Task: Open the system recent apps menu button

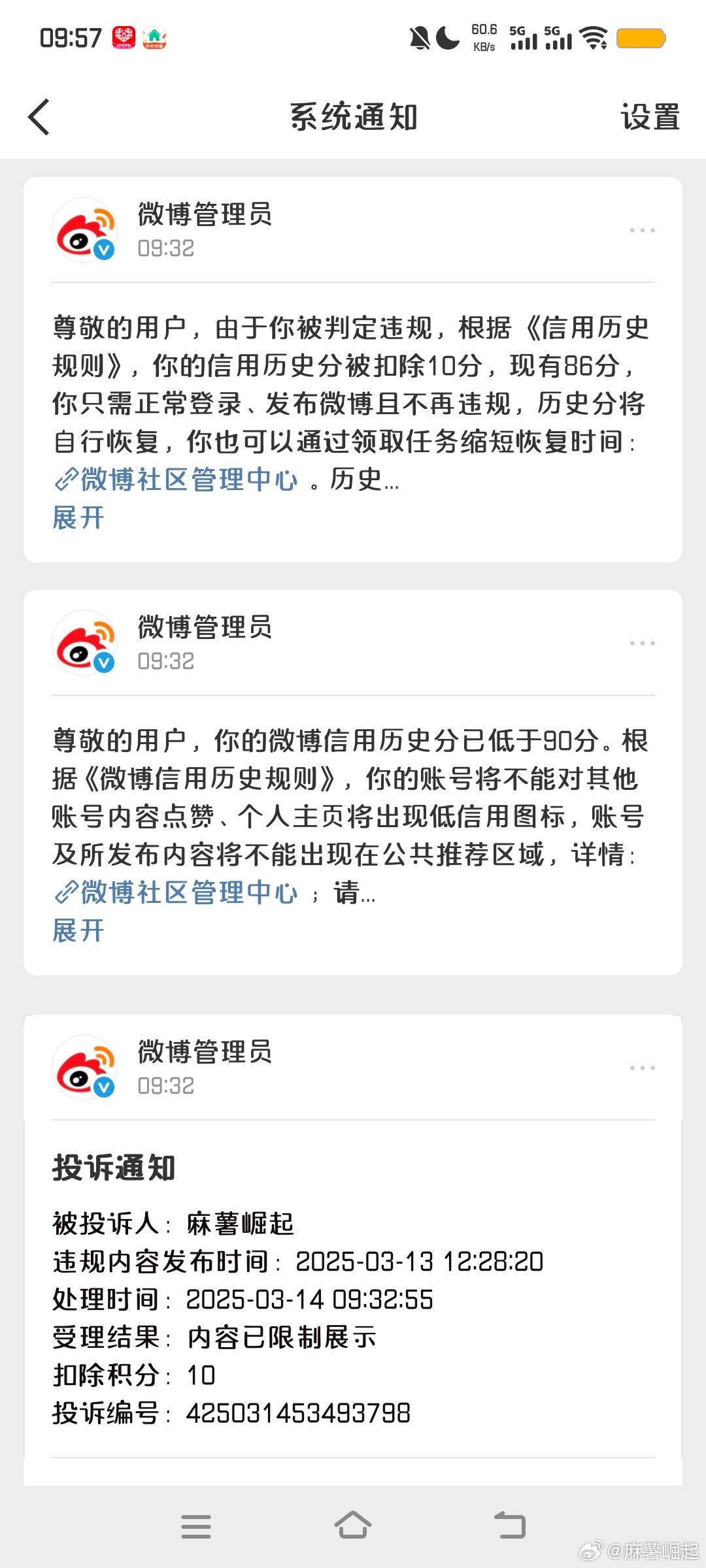Action: click(196, 1526)
